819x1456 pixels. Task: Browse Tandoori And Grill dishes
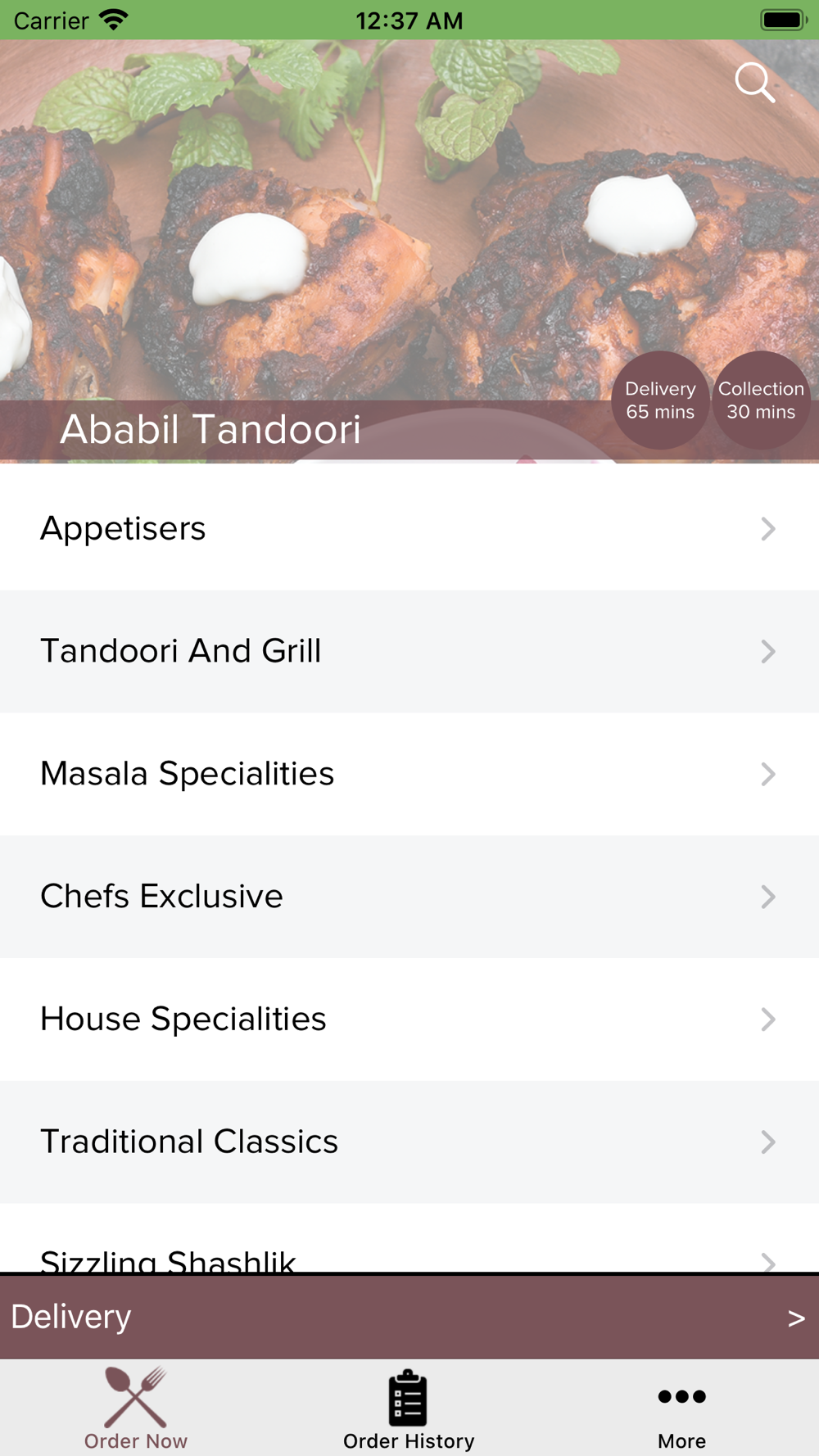(x=409, y=651)
